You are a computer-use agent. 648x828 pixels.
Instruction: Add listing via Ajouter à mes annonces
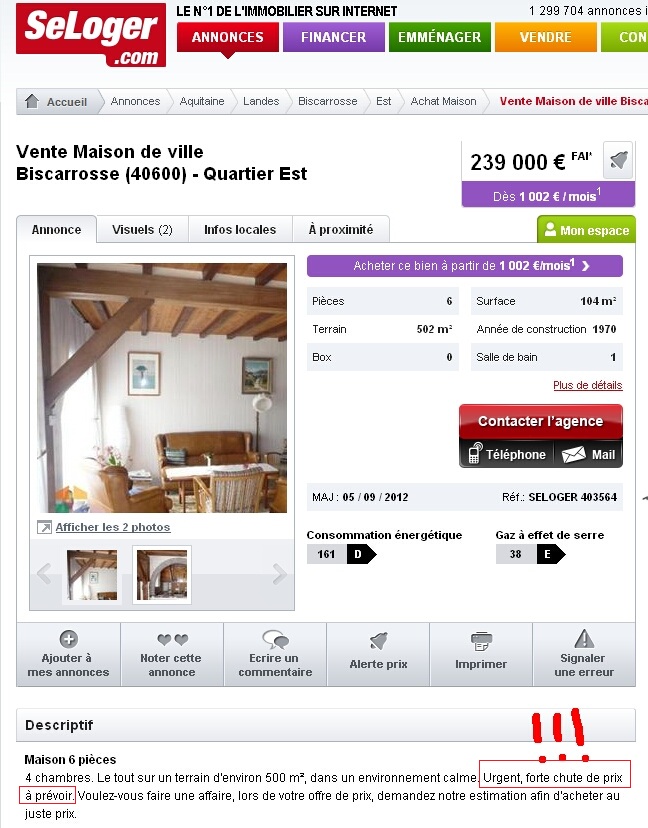click(x=68, y=654)
